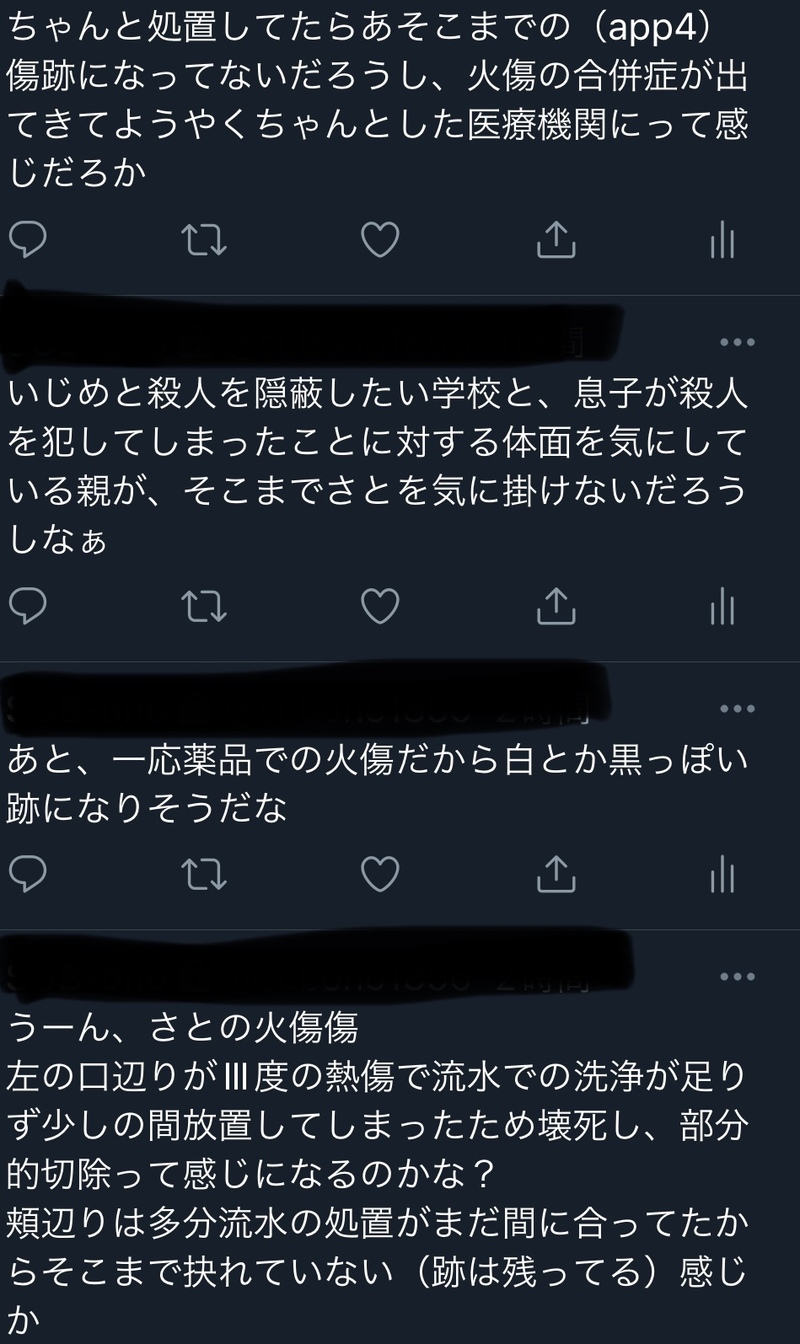800x1344 pixels.
Task: Share the いじめと殺人を隠蔽したい学校 tweet
Action: 556,605
